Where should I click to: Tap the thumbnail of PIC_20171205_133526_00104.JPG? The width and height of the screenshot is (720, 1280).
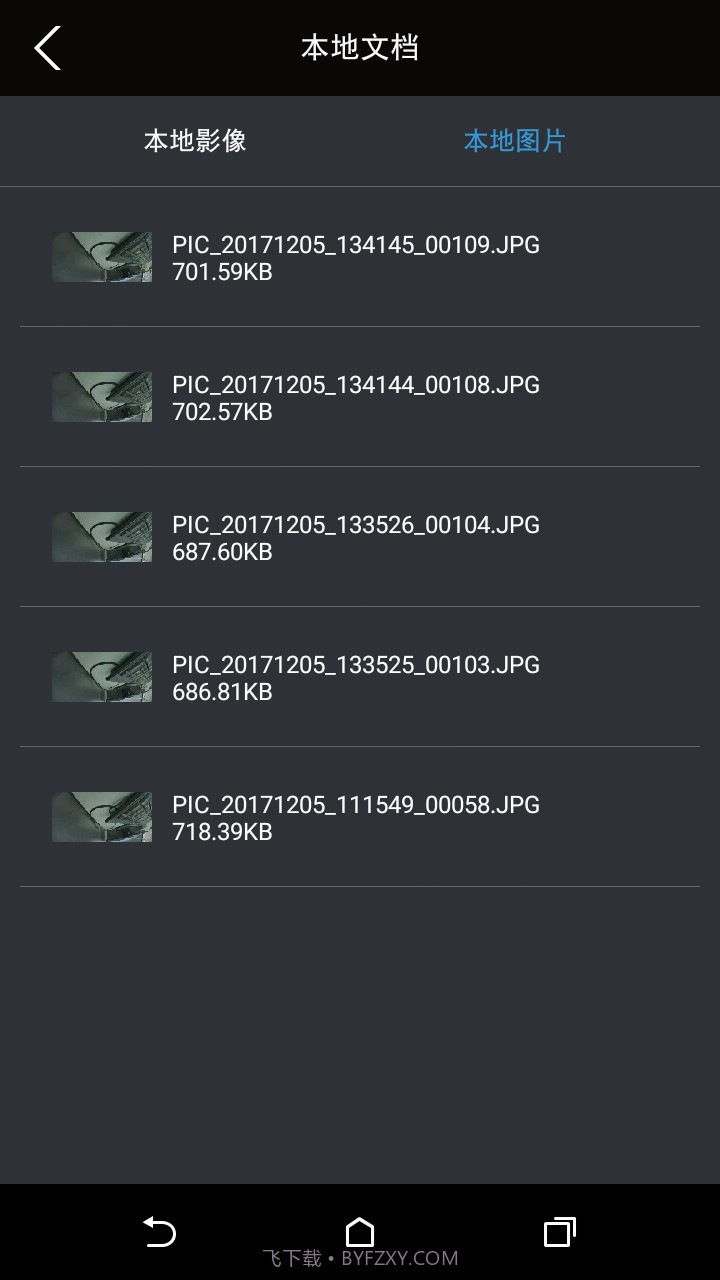pos(101,537)
